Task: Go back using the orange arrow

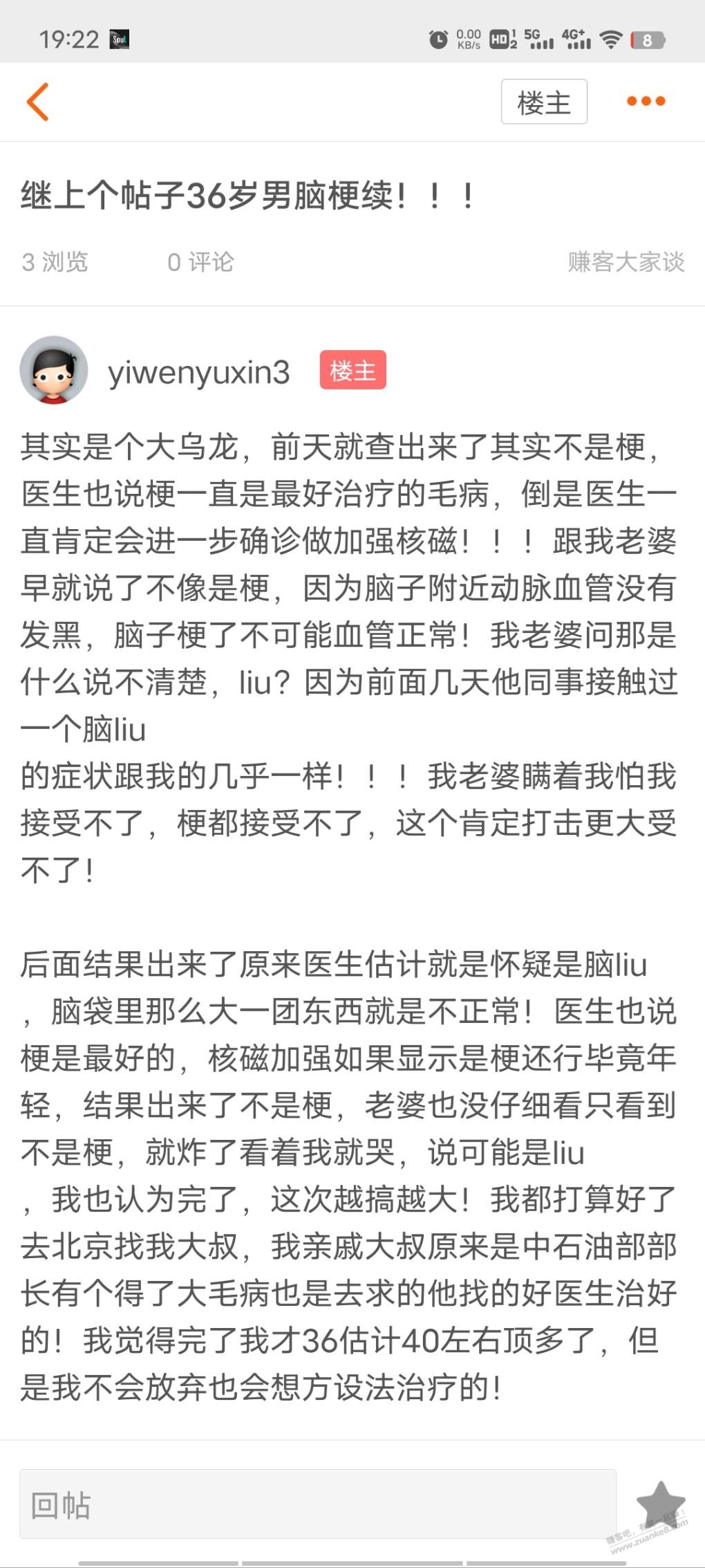Action: (38, 102)
